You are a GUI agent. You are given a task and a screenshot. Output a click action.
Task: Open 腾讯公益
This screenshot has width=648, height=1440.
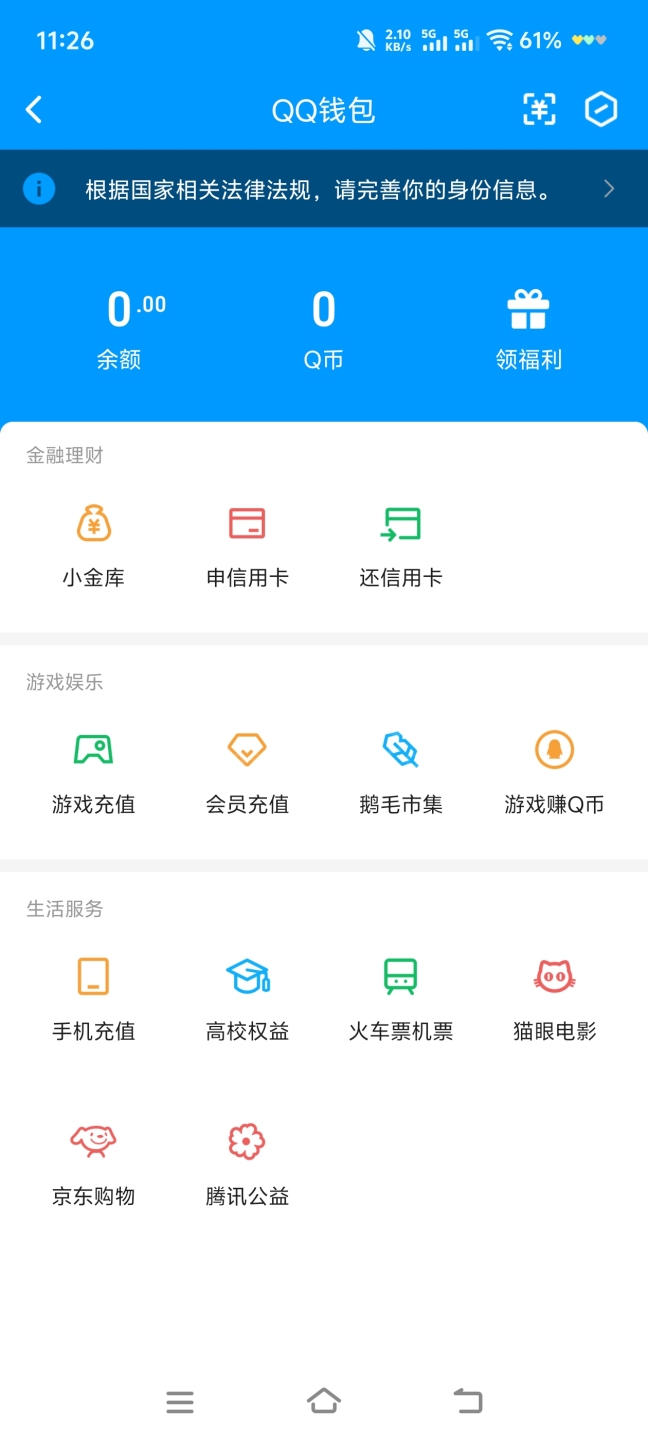[x=247, y=1163]
